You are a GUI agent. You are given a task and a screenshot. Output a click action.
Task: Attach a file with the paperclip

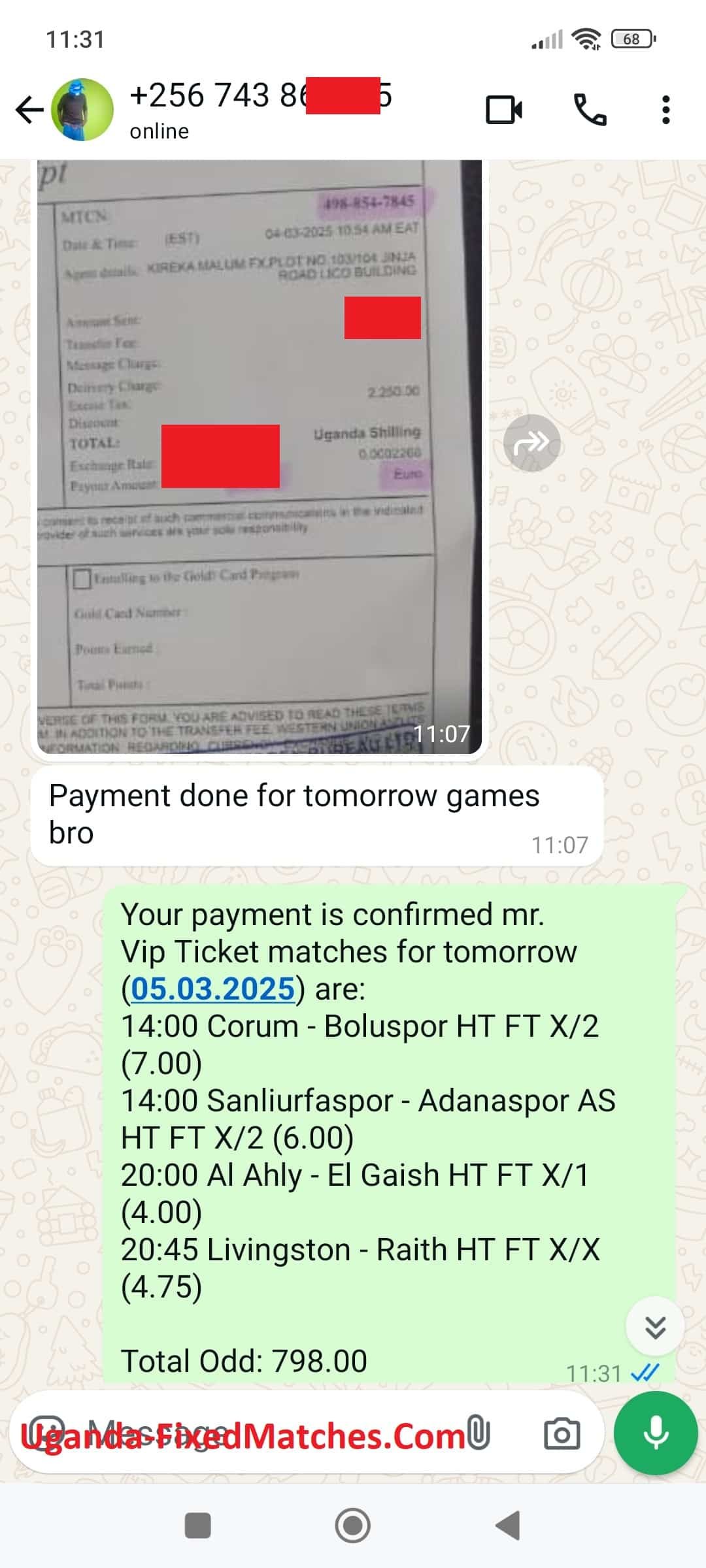click(479, 1433)
